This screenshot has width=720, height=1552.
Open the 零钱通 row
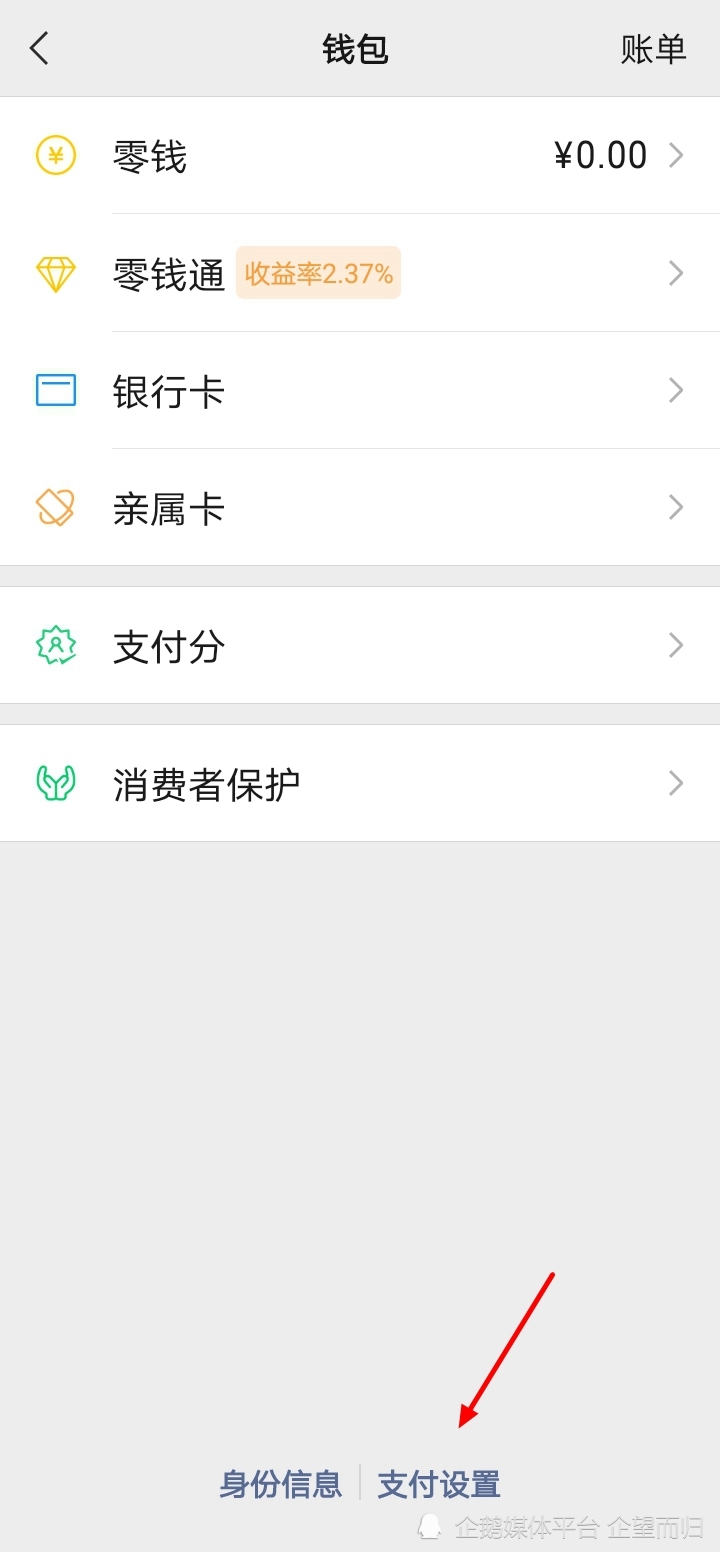360,273
